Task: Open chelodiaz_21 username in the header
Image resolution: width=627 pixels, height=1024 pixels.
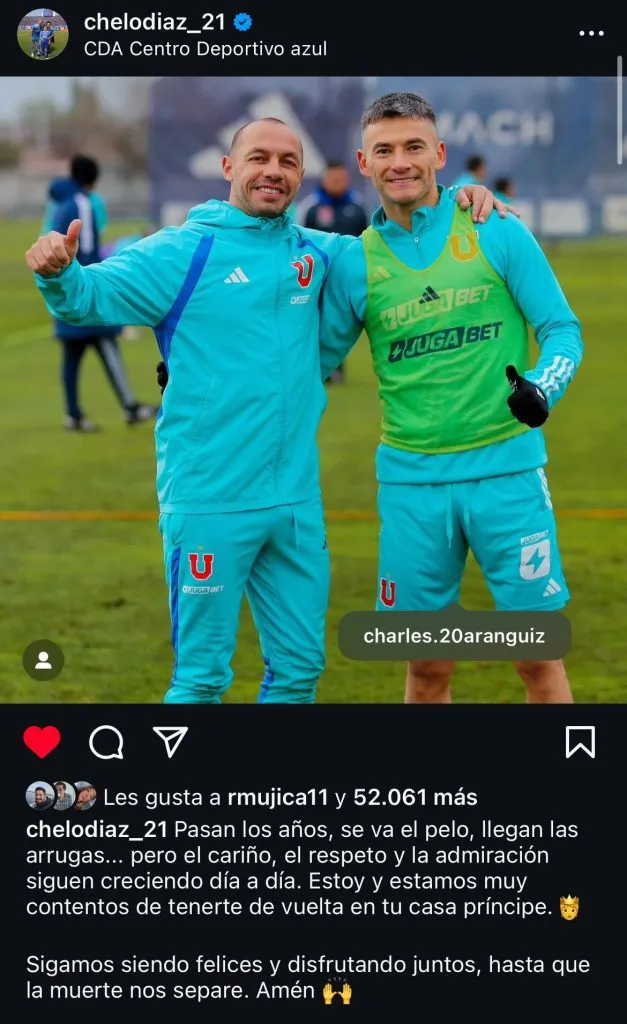Action: 155,21
